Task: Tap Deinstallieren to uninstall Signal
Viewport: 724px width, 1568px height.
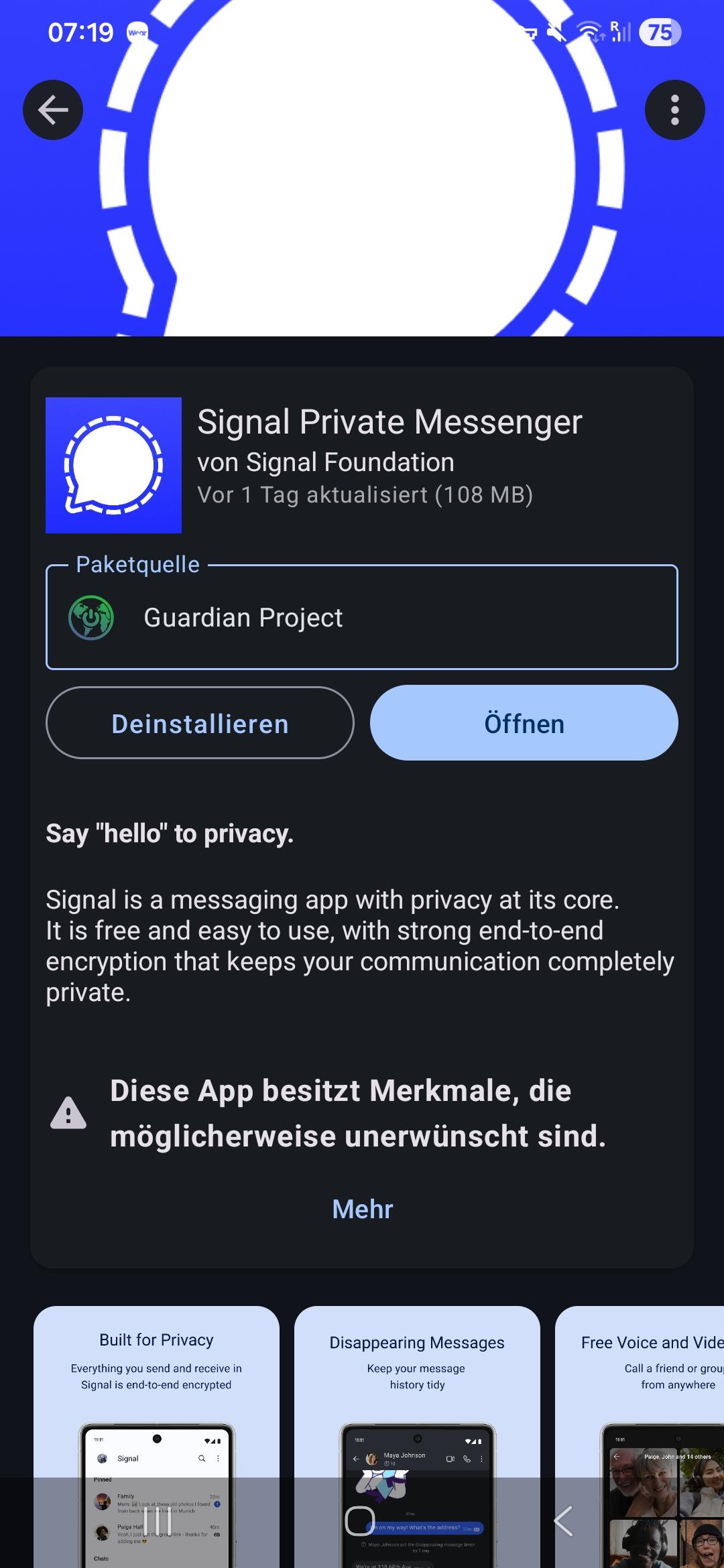Action: point(200,724)
